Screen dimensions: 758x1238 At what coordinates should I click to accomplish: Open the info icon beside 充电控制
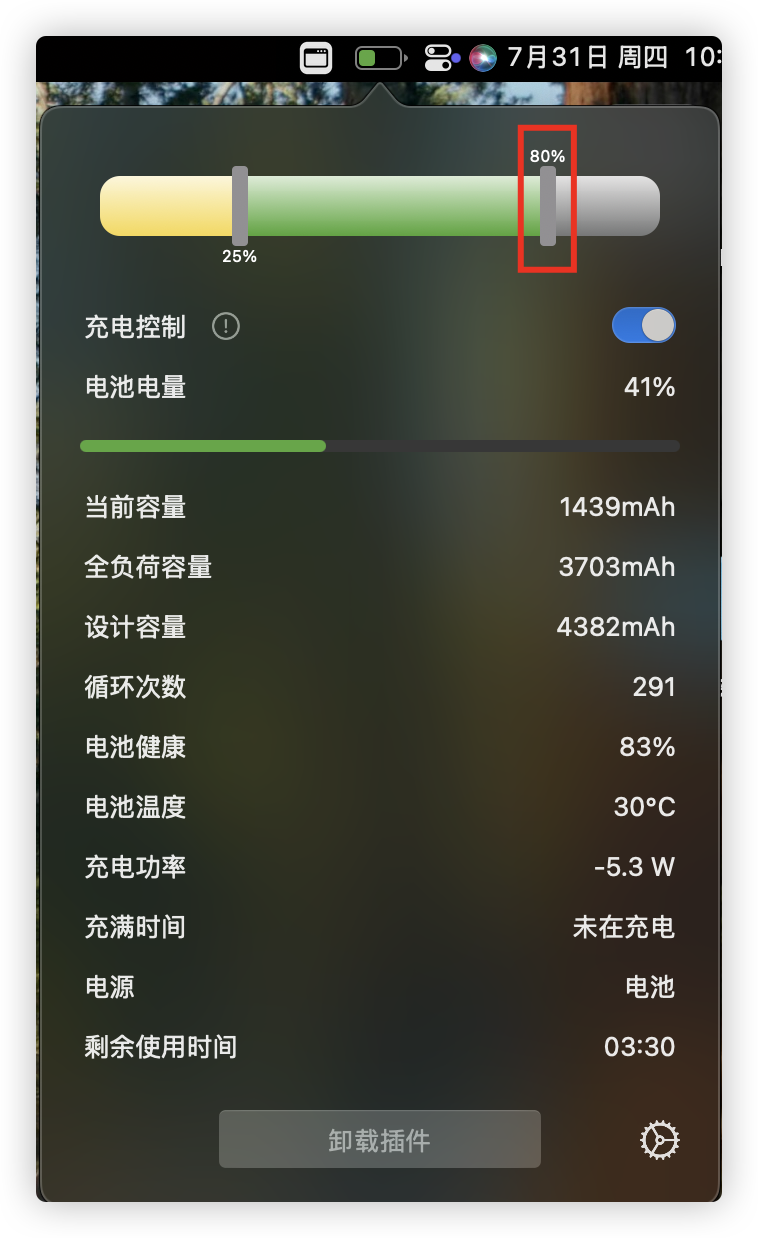[x=226, y=326]
